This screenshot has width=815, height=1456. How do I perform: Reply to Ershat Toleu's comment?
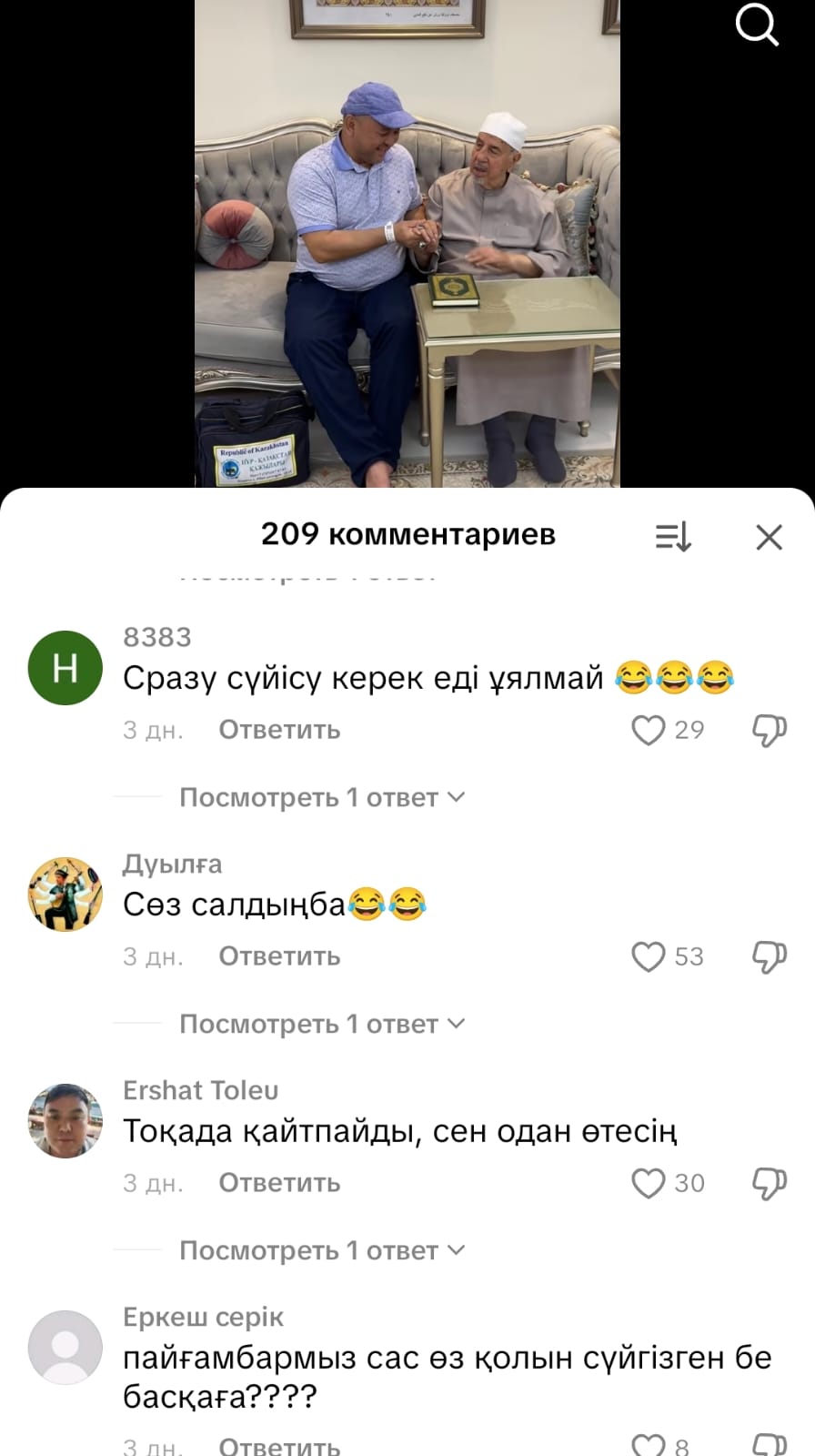tap(279, 1183)
